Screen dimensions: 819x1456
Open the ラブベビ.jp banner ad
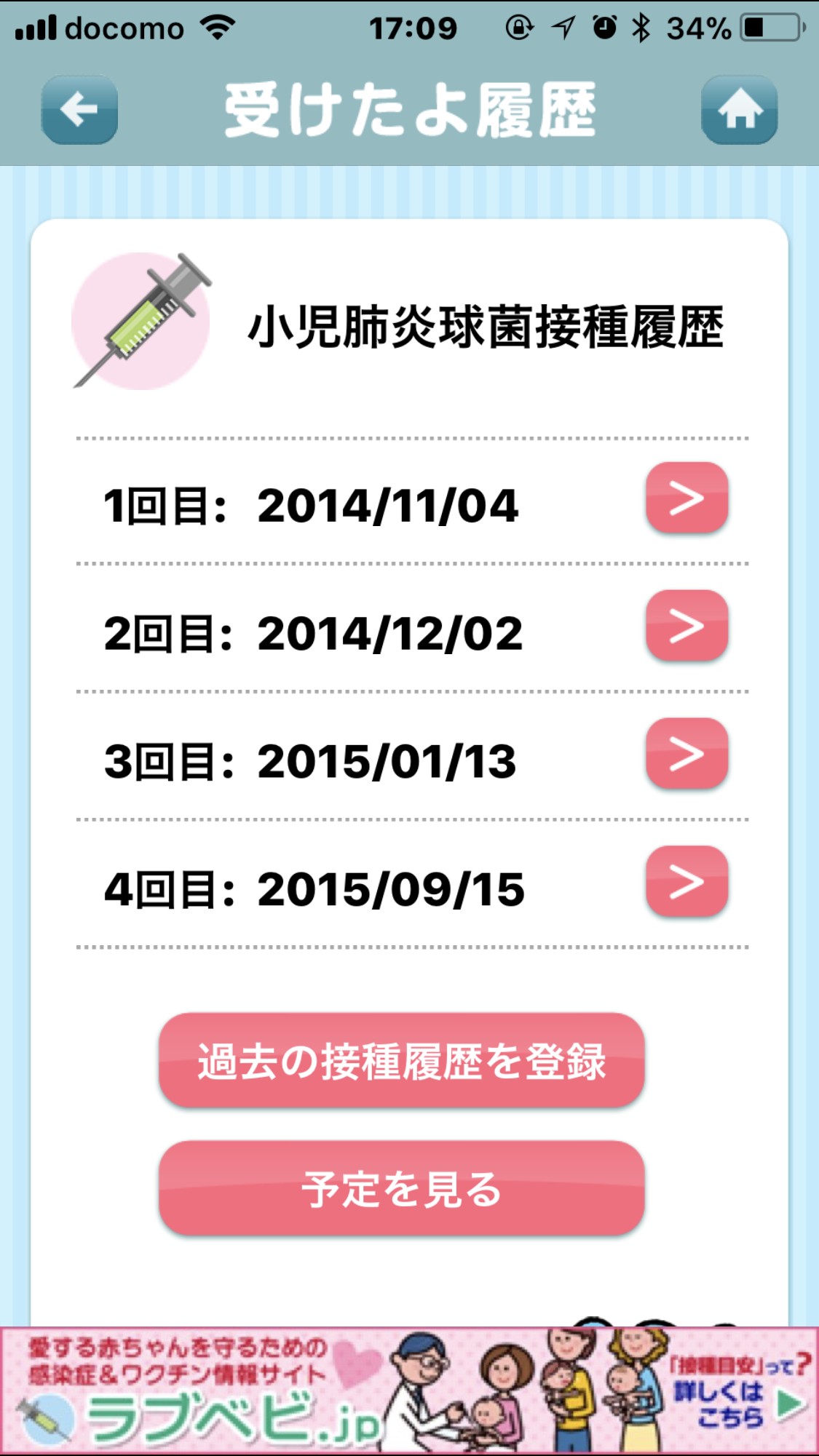tap(409, 1391)
